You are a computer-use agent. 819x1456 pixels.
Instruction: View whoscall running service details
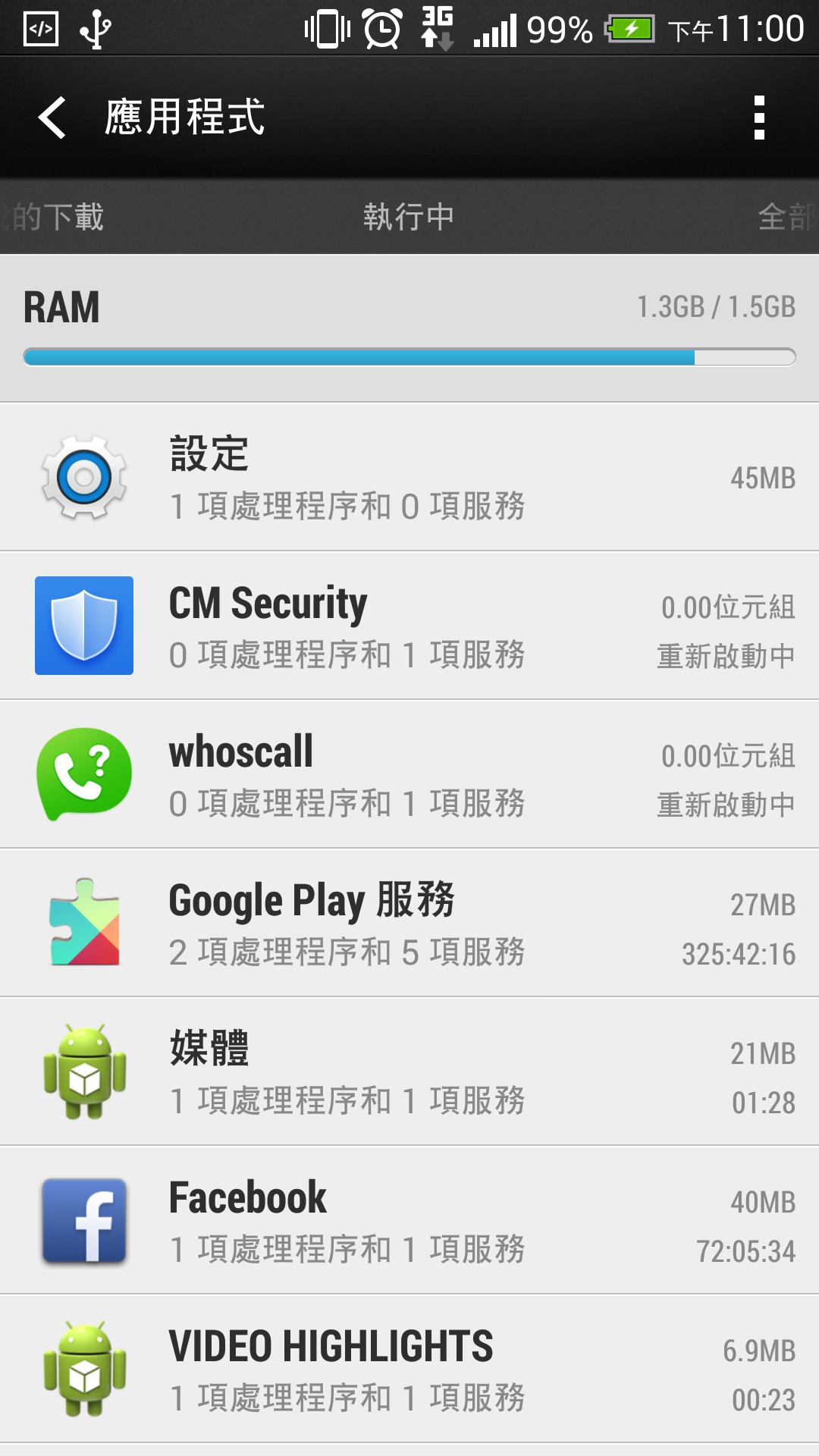click(409, 775)
